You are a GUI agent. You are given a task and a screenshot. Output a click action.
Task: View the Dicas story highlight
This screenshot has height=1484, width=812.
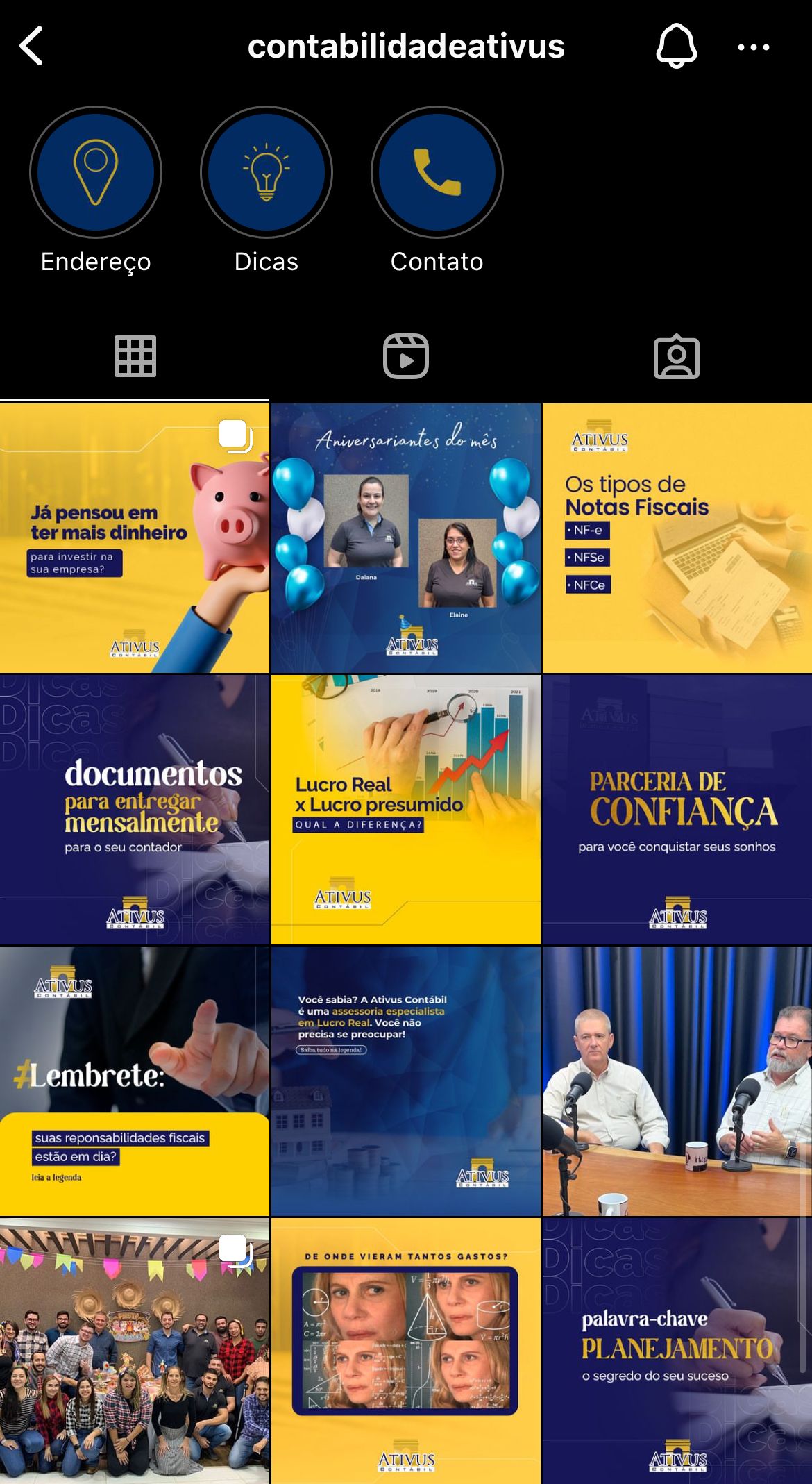tap(267, 172)
